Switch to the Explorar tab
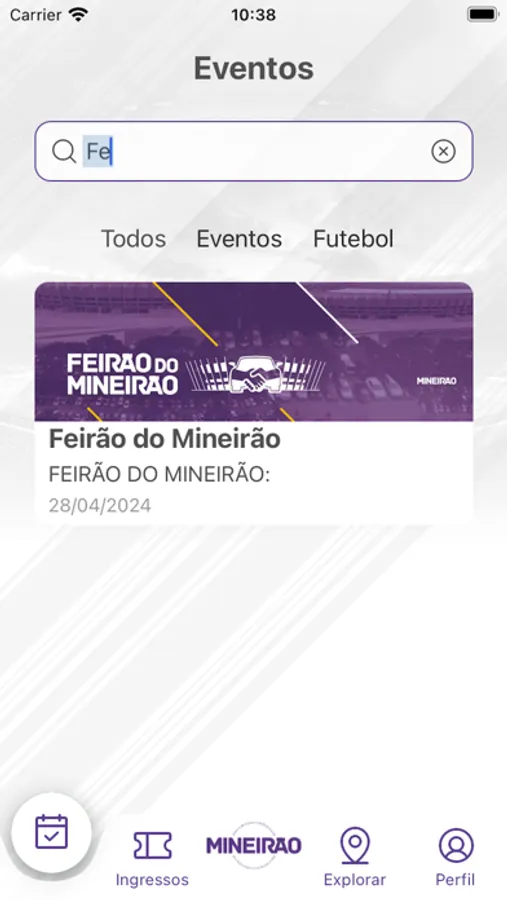Viewport: 507px width, 900px height. (355, 857)
